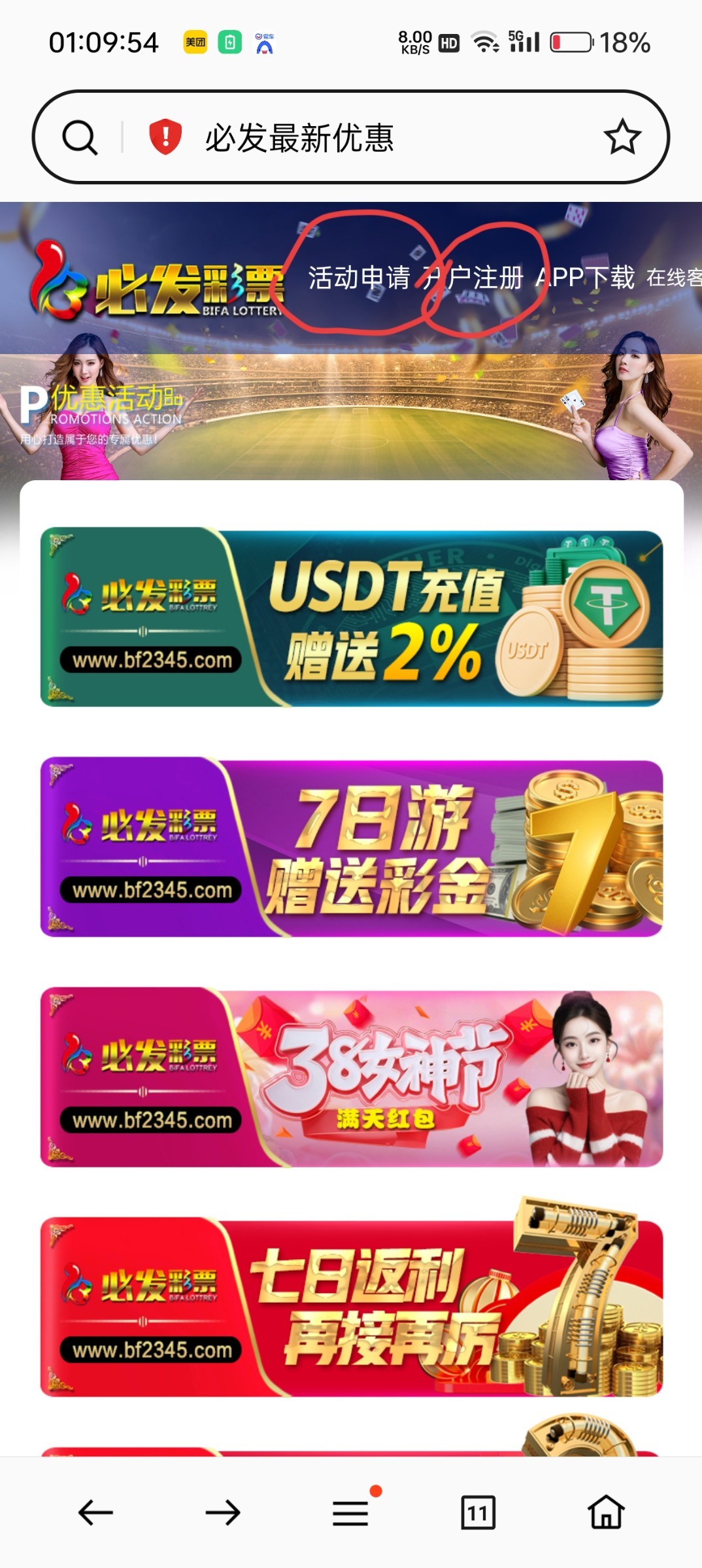Bookmark this page with the star icon

coord(622,137)
